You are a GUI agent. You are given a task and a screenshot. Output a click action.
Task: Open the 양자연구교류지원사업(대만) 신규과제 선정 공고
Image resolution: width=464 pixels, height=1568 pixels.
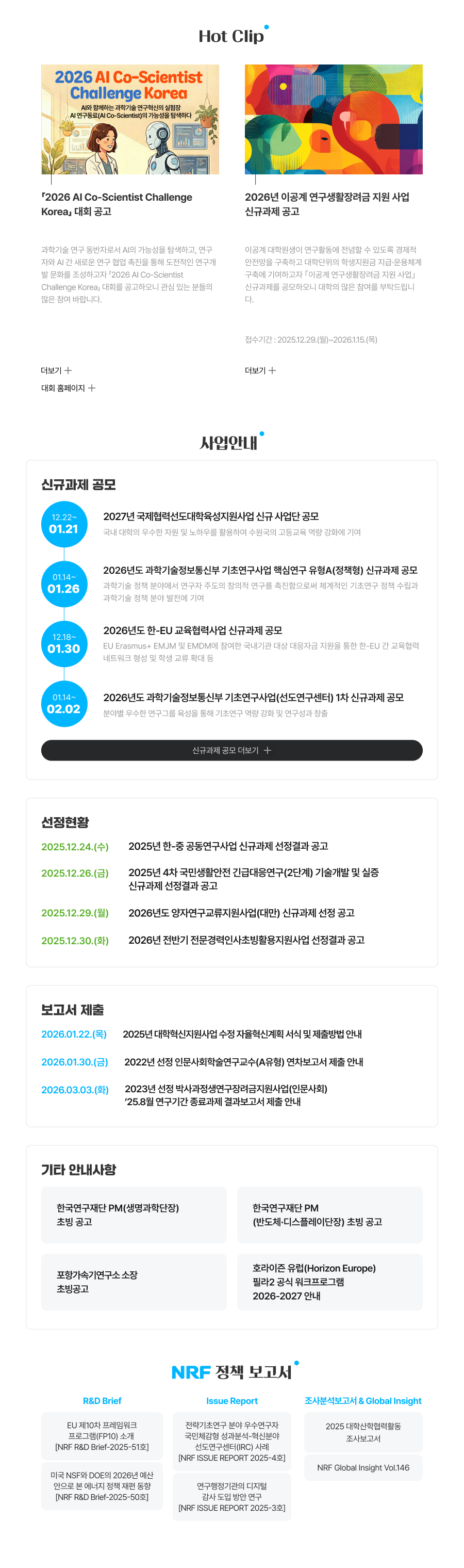point(241,912)
